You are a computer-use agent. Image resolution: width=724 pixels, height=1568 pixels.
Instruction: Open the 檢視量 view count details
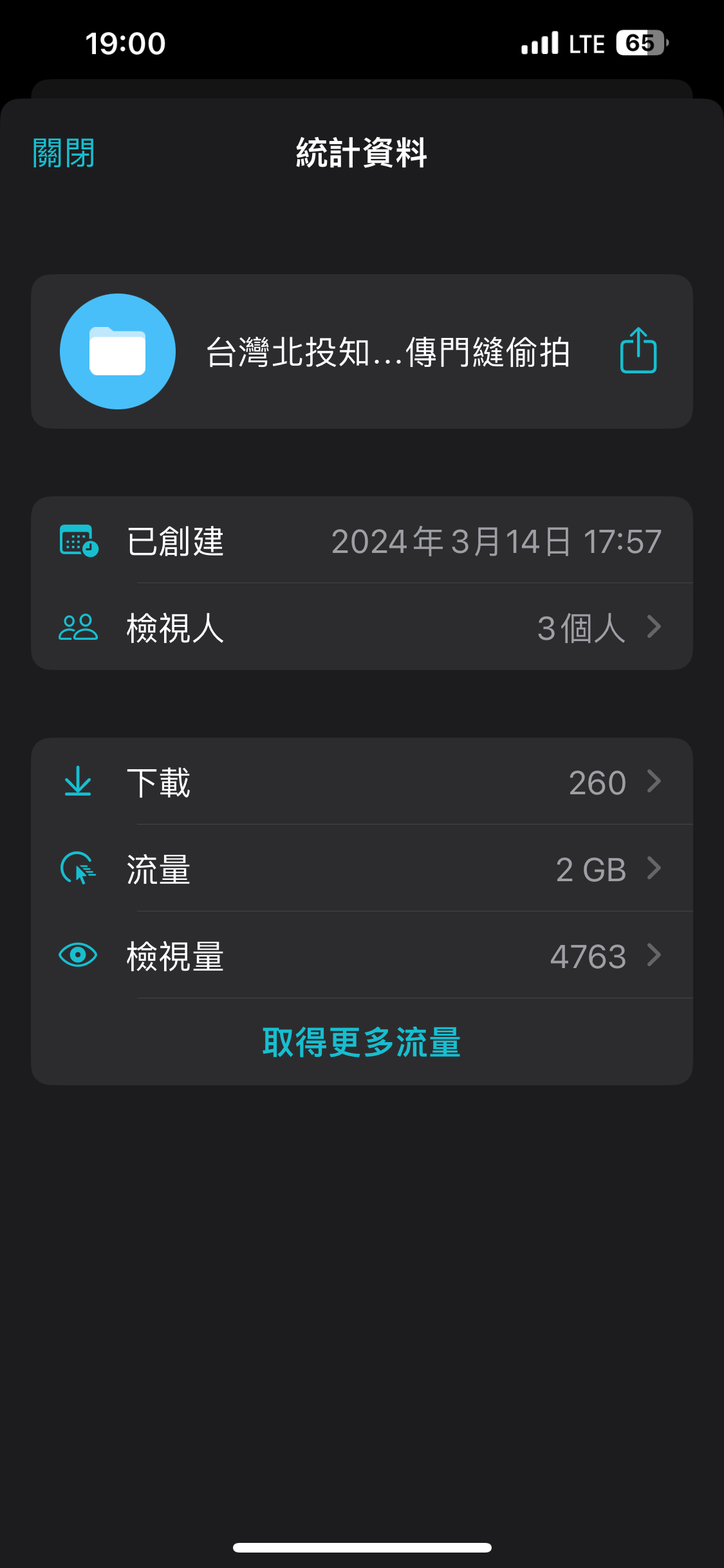[x=362, y=955]
